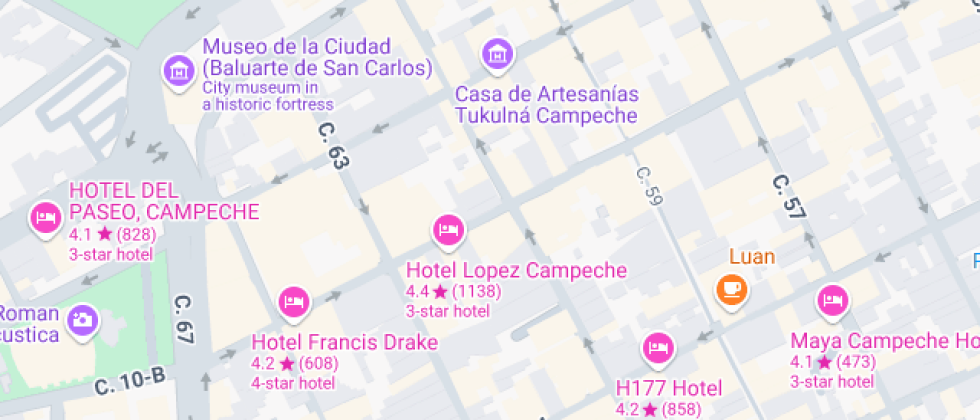Open Maya Campeche Hotel pin
The height and width of the screenshot is (420, 980).
pyautogui.click(x=832, y=298)
